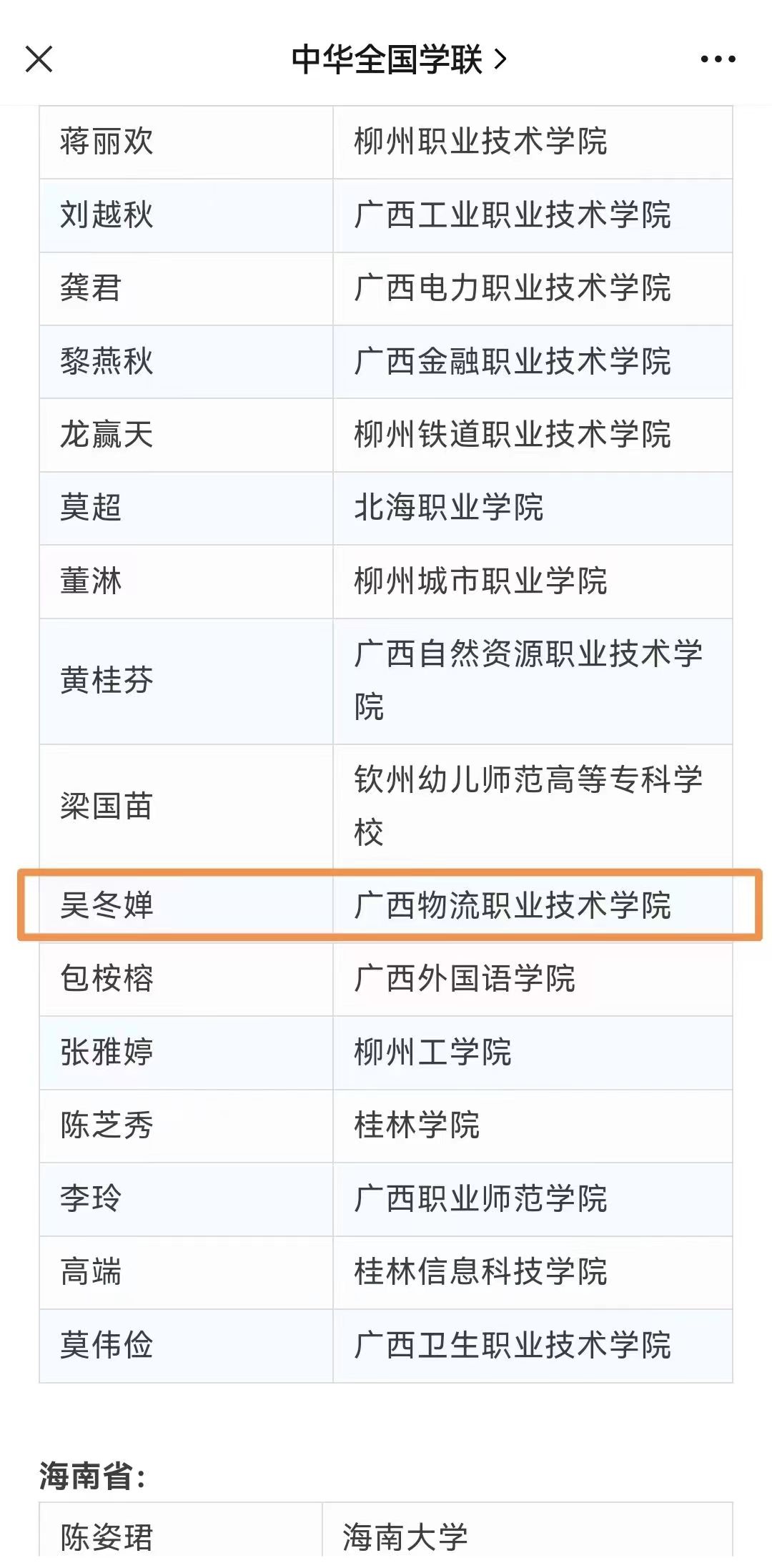
Task: Close the article page
Action: 39,59
